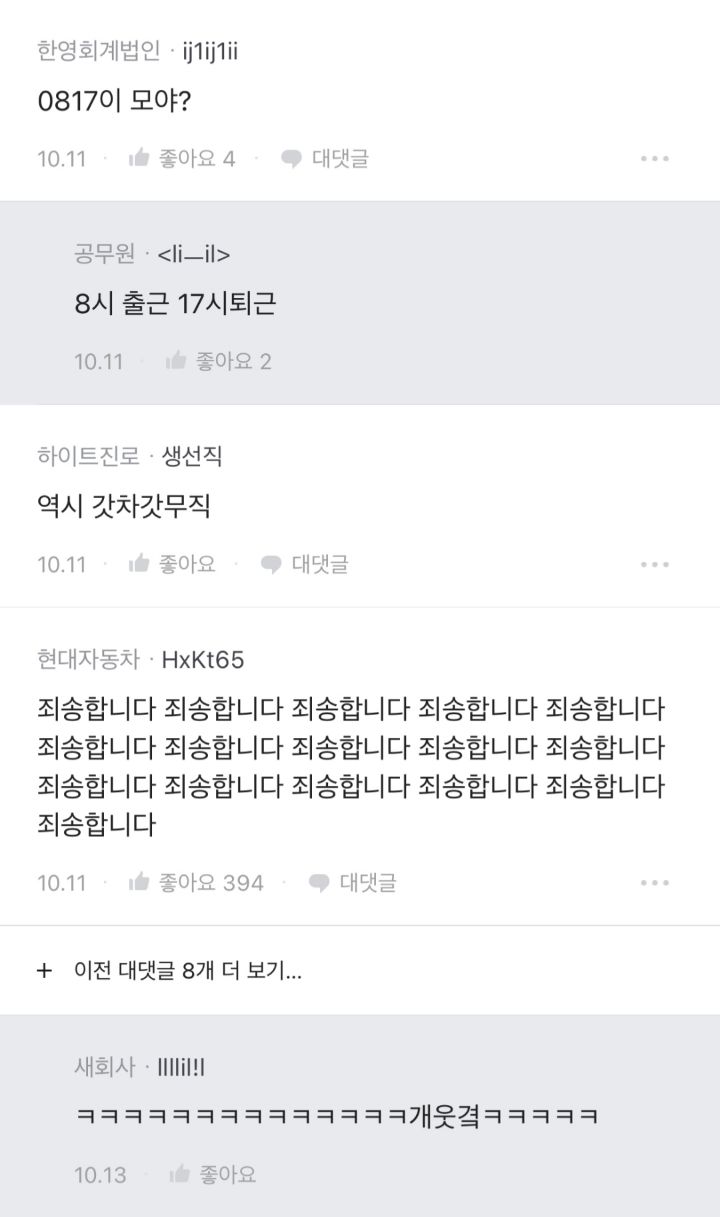The width and height of the screenshot is (720, 1217).
Task: Reply to HxKt65's comment
Action: click(353, 882)
